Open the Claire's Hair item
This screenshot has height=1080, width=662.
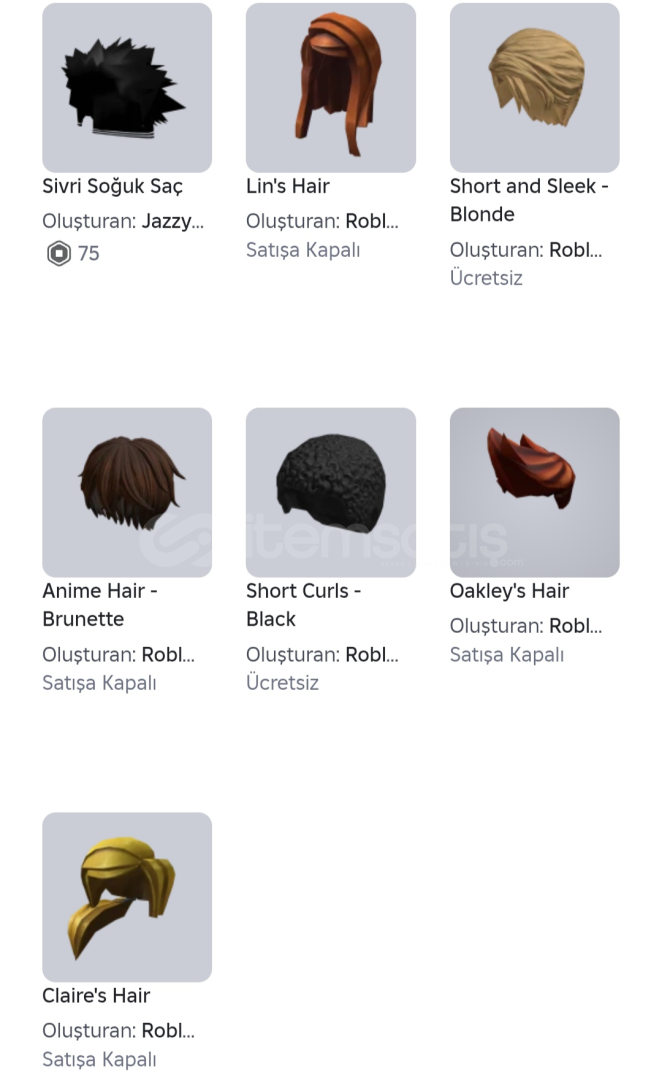click(x=127, y=897)
